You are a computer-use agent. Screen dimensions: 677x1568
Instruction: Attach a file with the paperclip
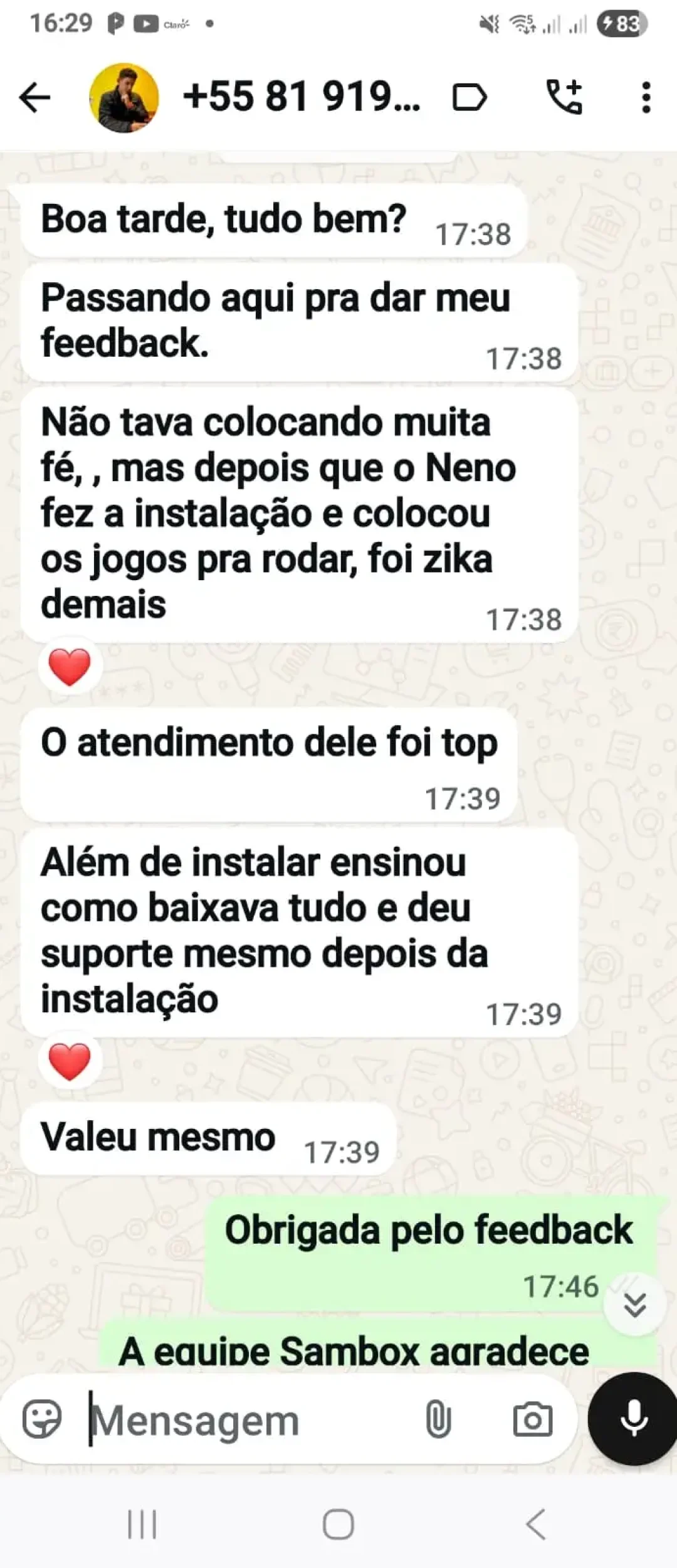tap(438, 1419)
